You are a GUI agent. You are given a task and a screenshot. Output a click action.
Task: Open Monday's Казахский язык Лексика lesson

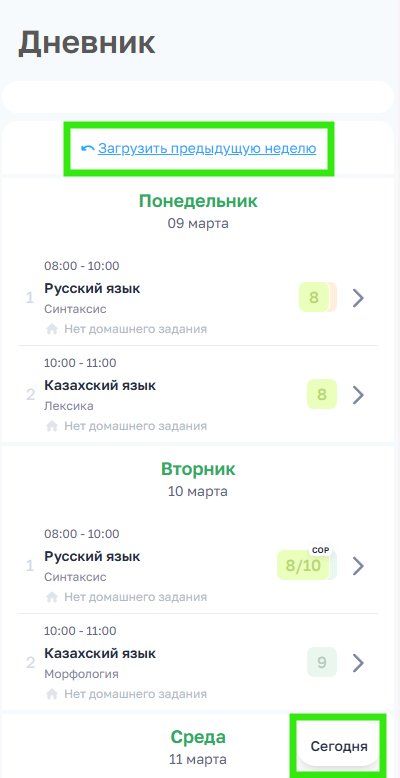(198, 394)
